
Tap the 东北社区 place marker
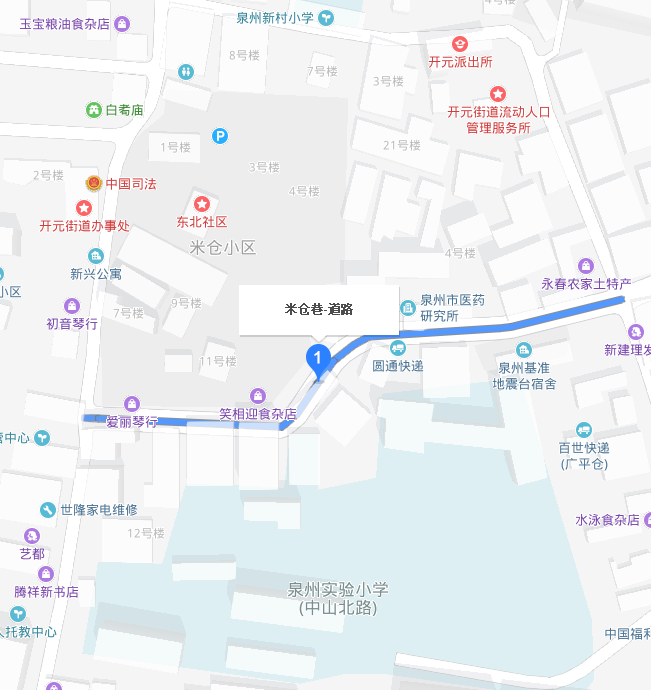pyautogui.click(x=202, y=204)
